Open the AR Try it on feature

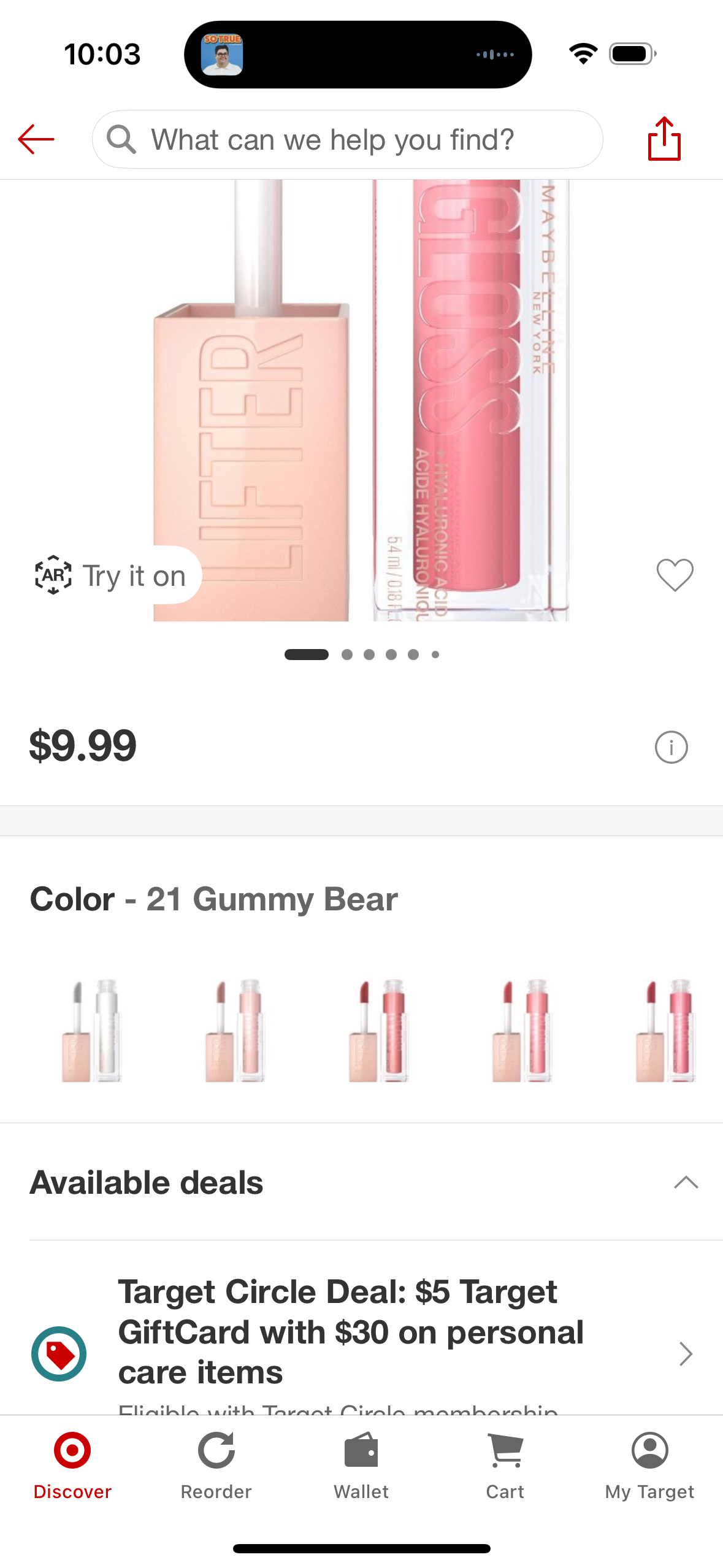112,575
